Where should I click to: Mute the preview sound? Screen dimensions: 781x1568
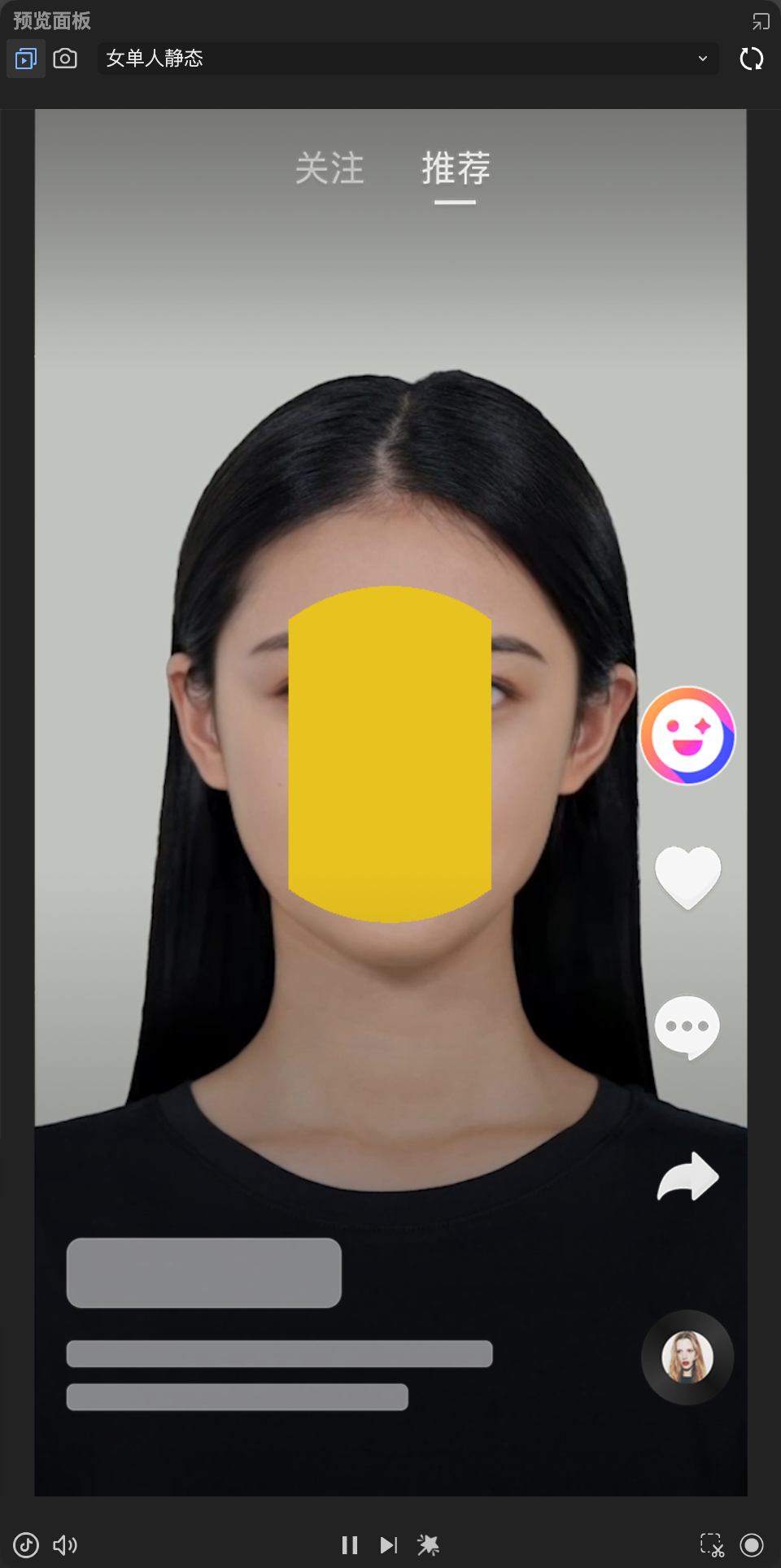click(x=65, y=1544)
